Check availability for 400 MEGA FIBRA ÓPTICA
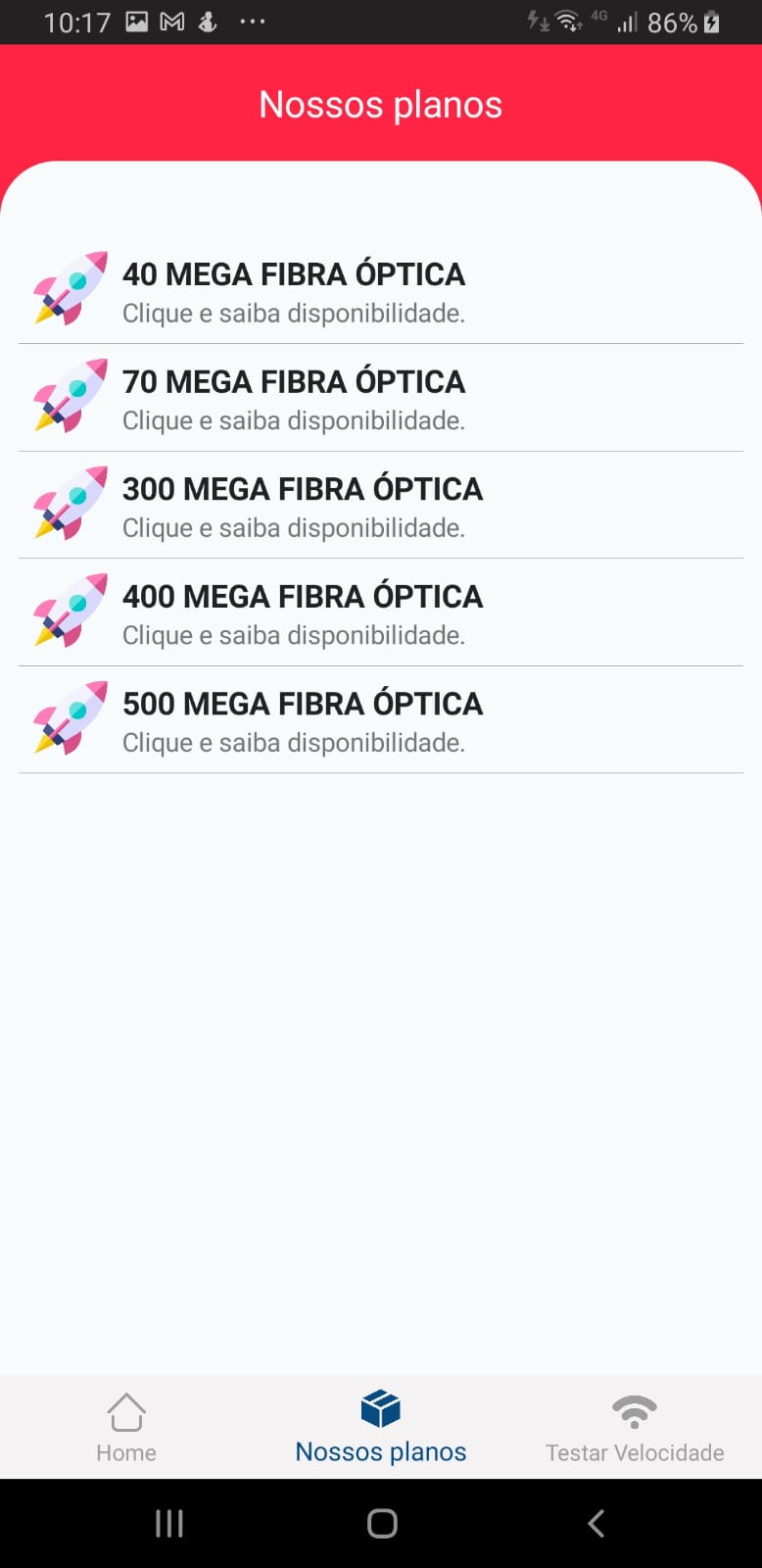The image size is (762, 1568). click(380, 613)
